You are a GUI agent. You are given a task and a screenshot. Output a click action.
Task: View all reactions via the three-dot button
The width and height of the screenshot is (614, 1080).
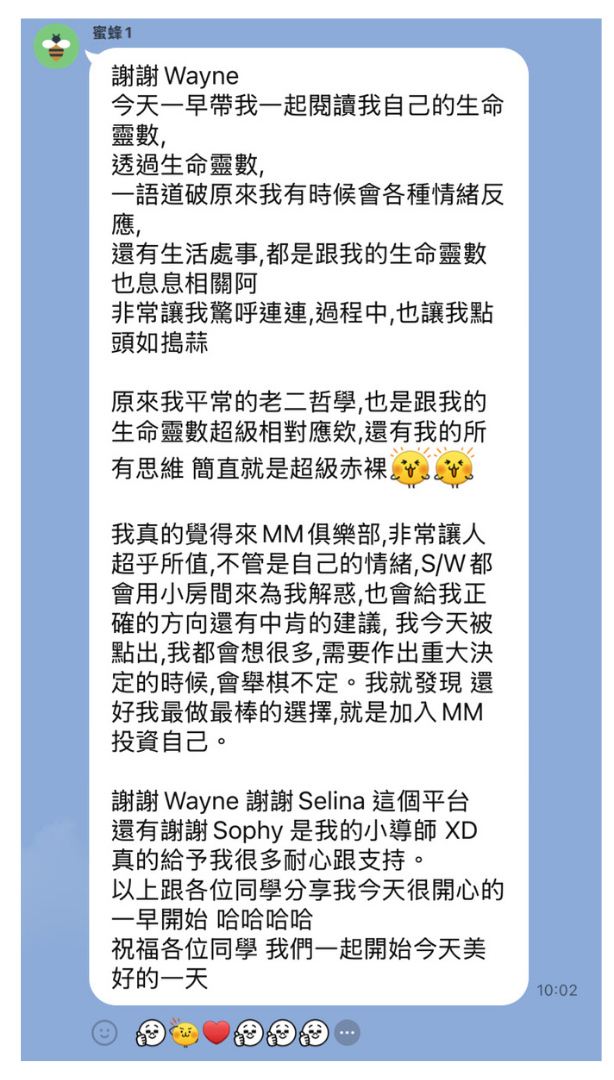point(347,1032)
